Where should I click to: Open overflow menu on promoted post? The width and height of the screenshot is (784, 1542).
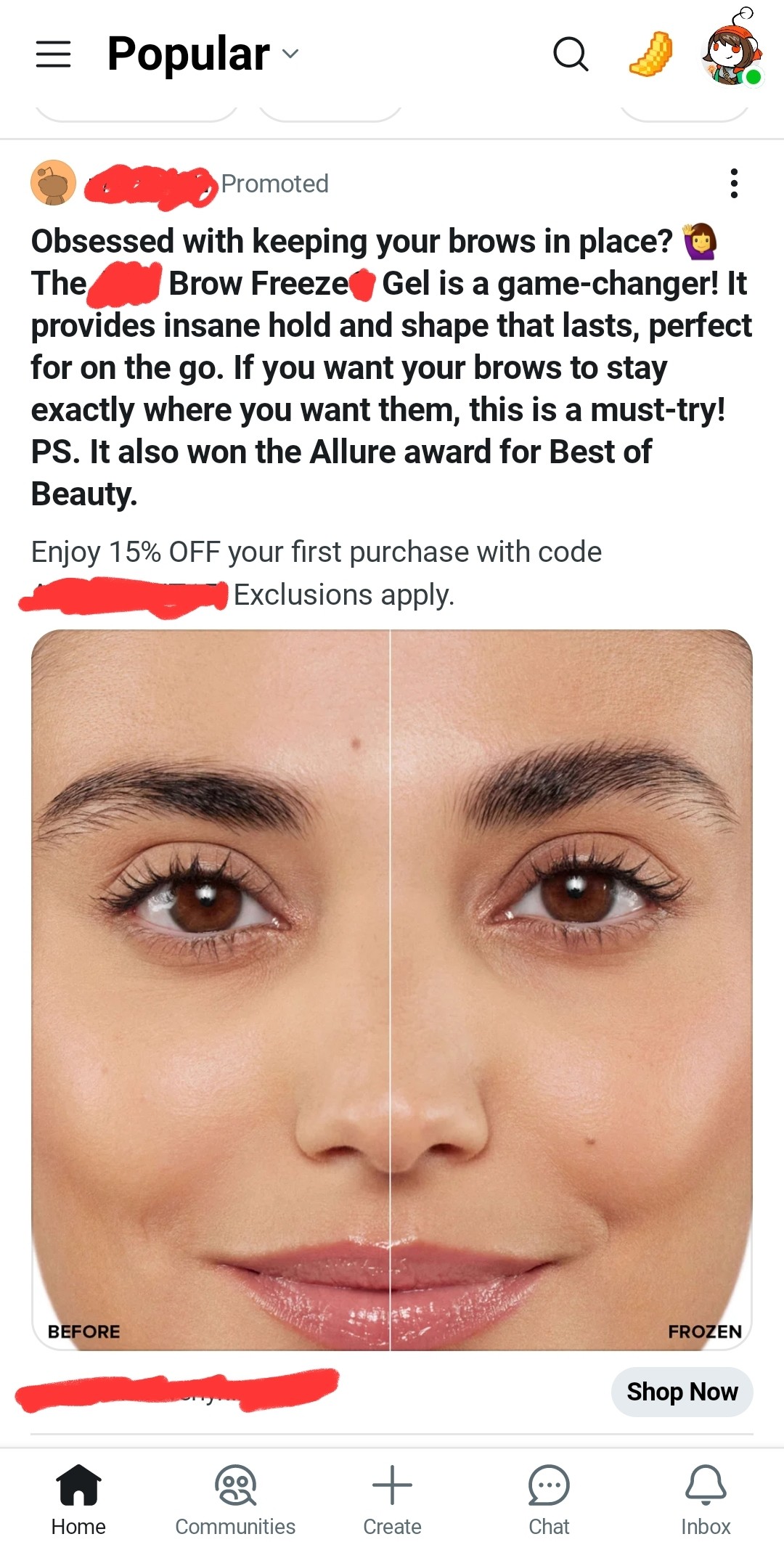click(734, 184)
